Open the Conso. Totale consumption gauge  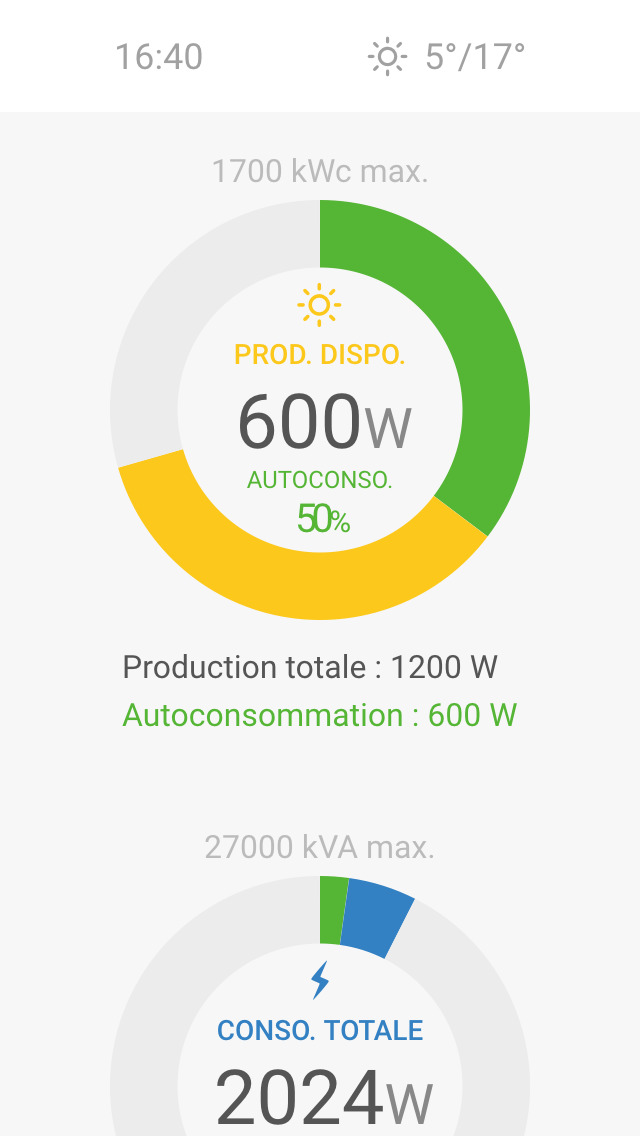point(320,1006)
